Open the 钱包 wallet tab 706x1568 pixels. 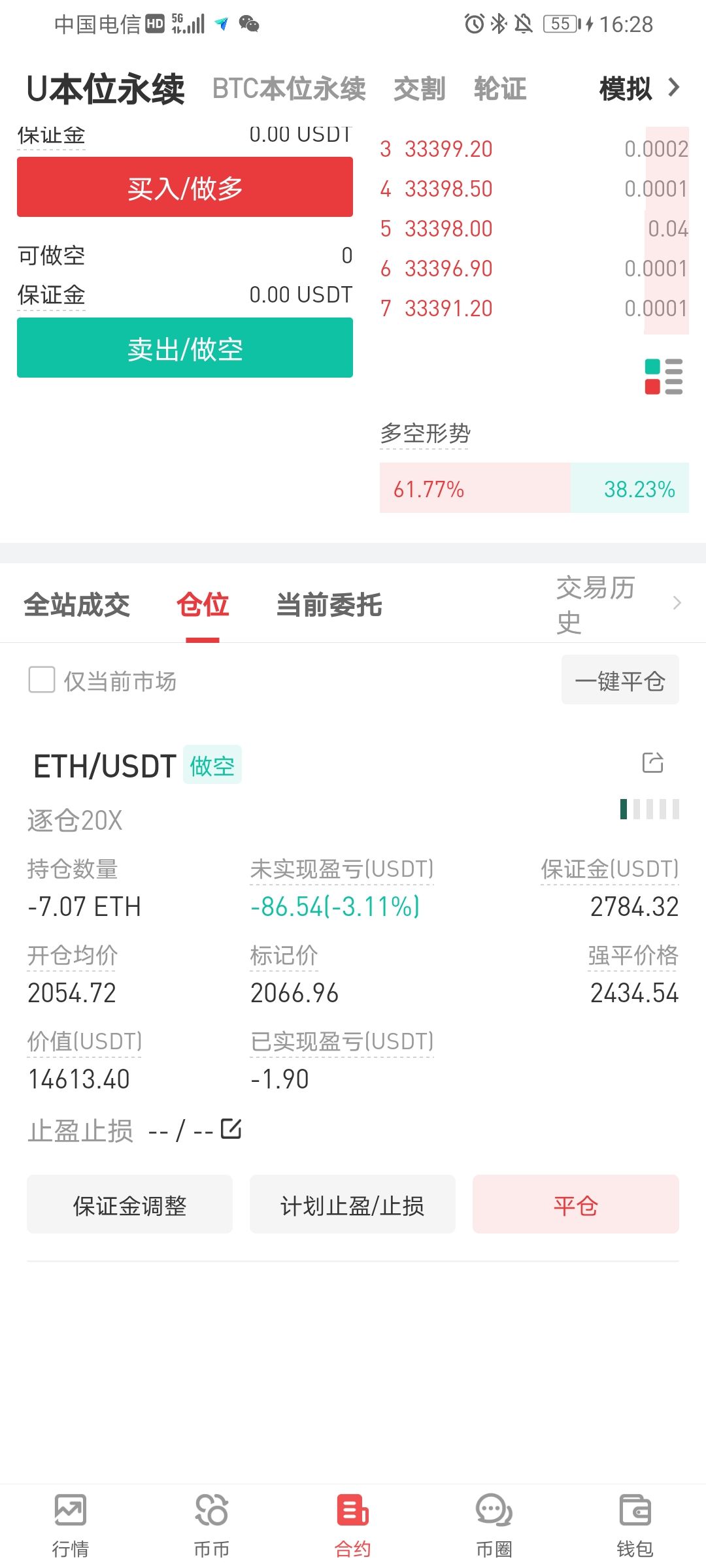[x=635, y=1525]
